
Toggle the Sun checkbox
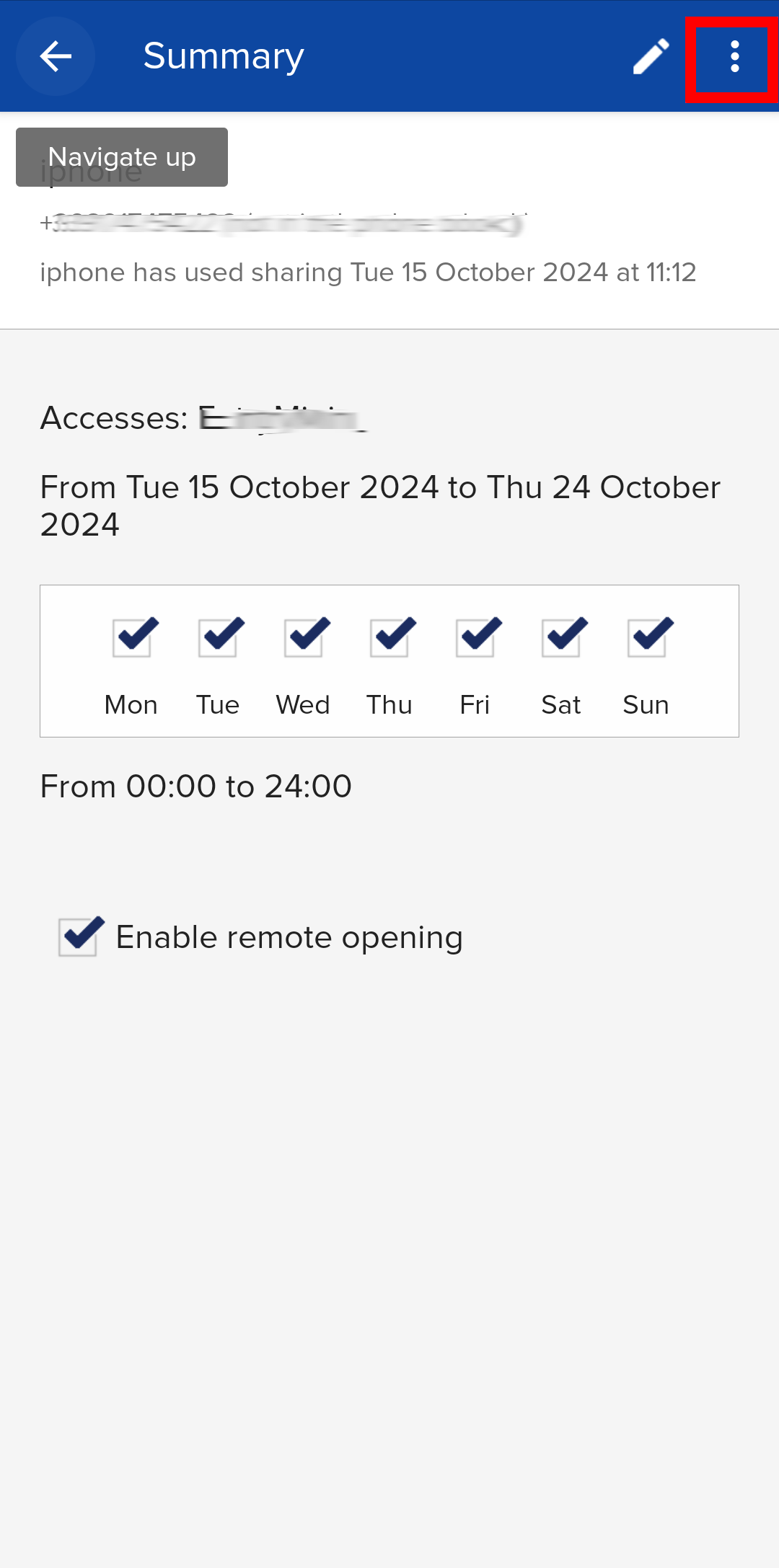pyautogui.click(x=649, y=637)
